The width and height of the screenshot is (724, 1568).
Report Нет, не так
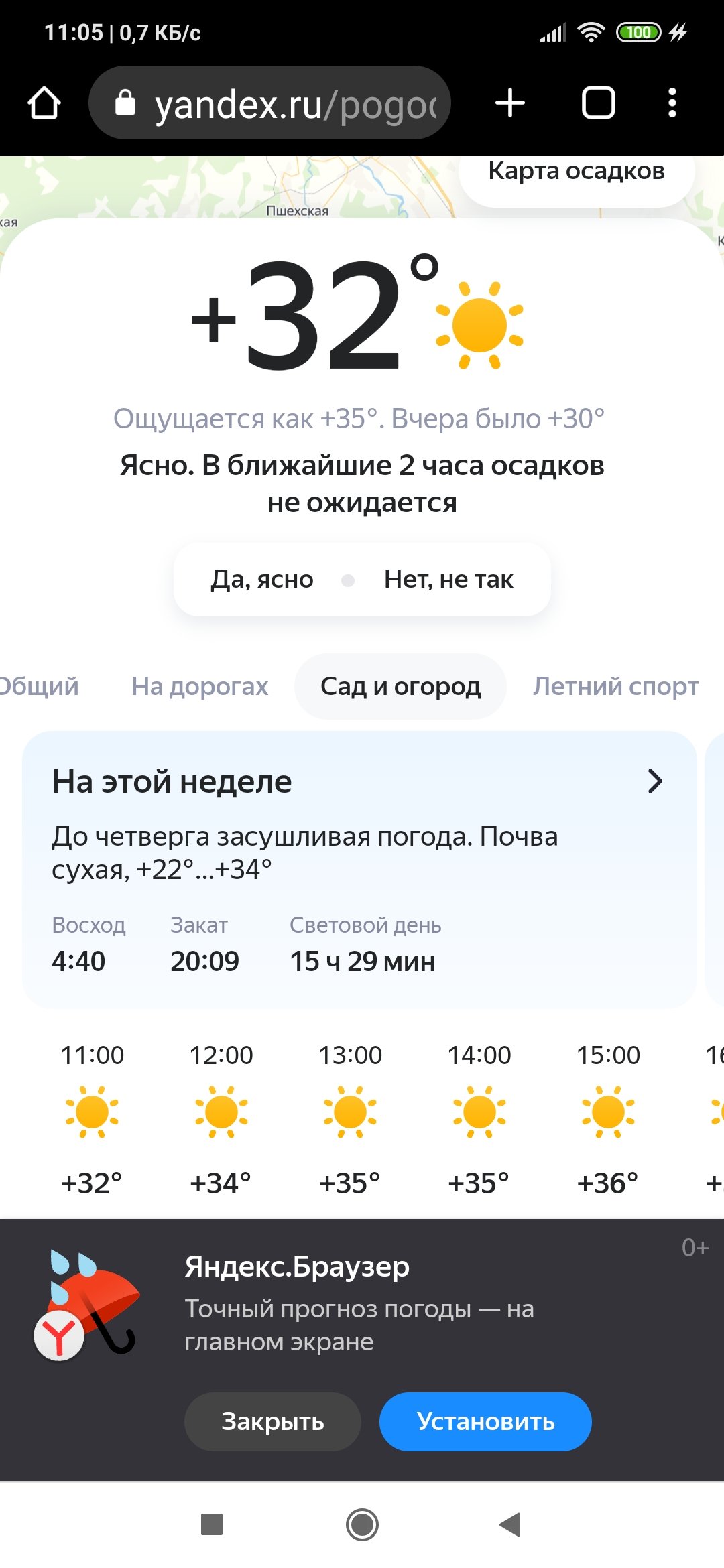pos(448,580)
